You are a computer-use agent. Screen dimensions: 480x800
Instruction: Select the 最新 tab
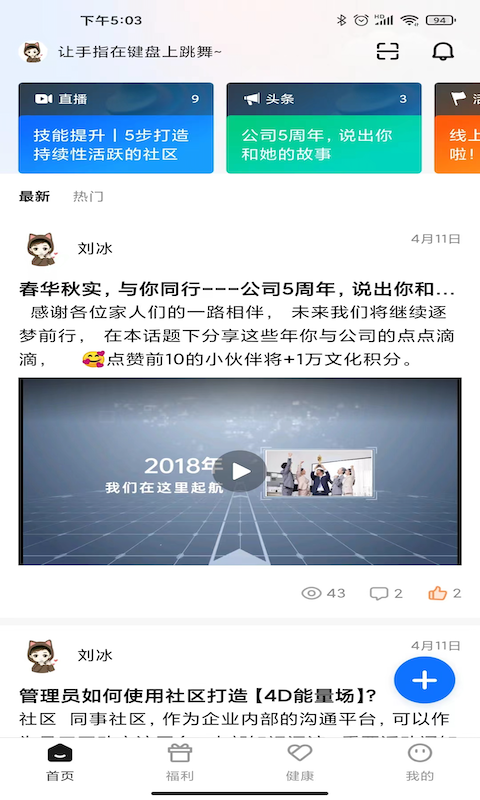34,196
